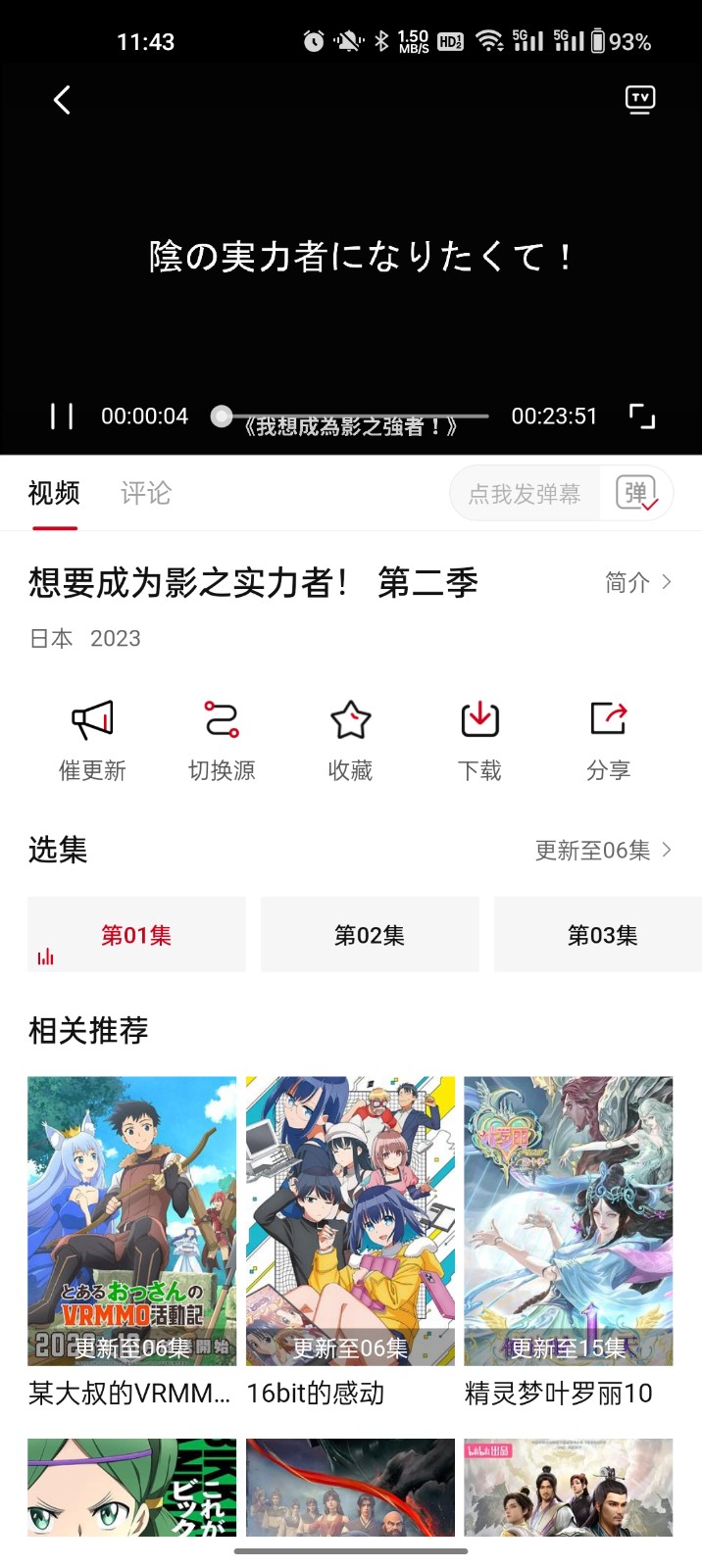The height and width of the screenshot is (1568, 702).
Task: Enter fullscreen video mode
Action: [x=642, y=416]
